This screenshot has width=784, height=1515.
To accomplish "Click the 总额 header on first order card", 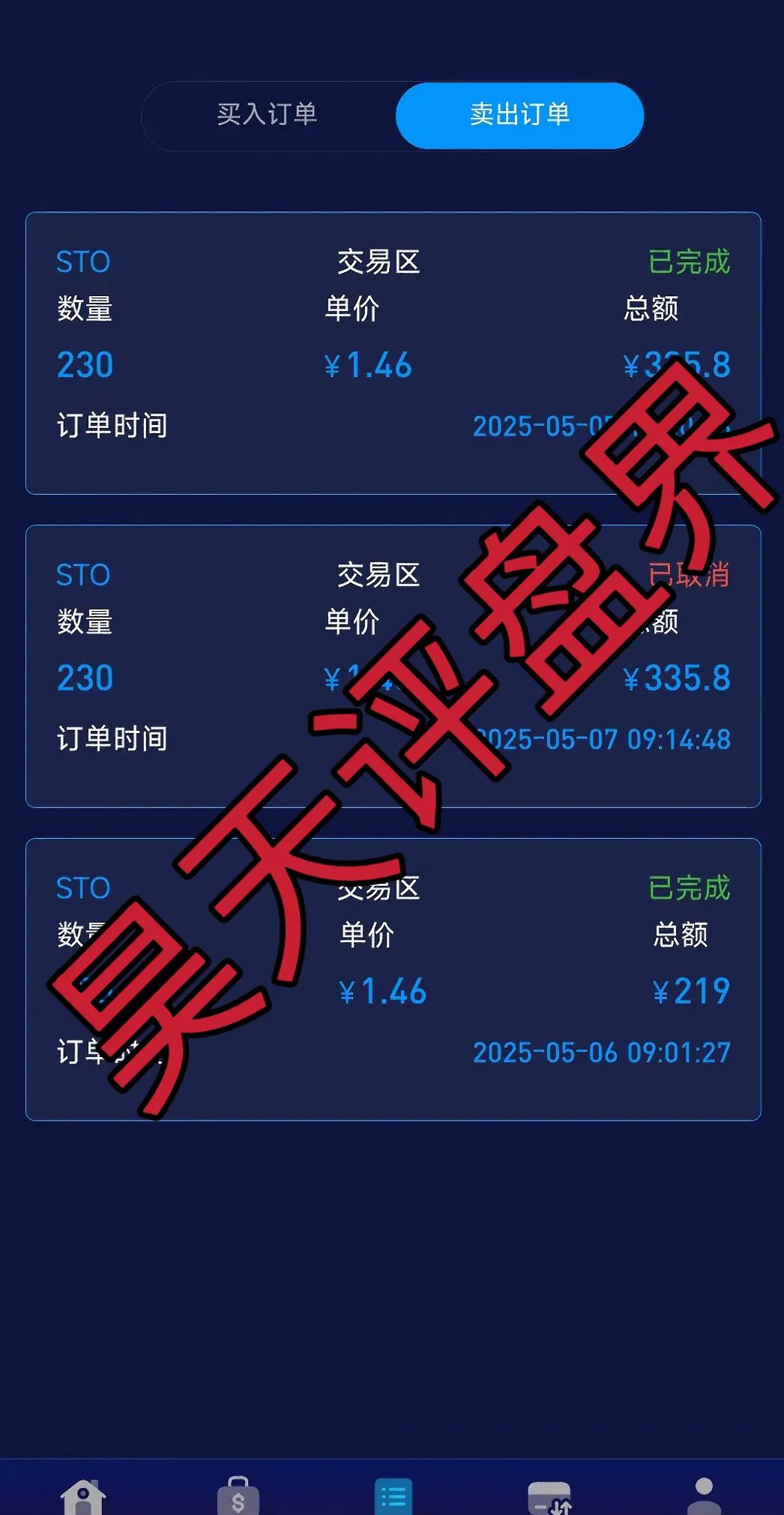I will click(x=652, y=308).
